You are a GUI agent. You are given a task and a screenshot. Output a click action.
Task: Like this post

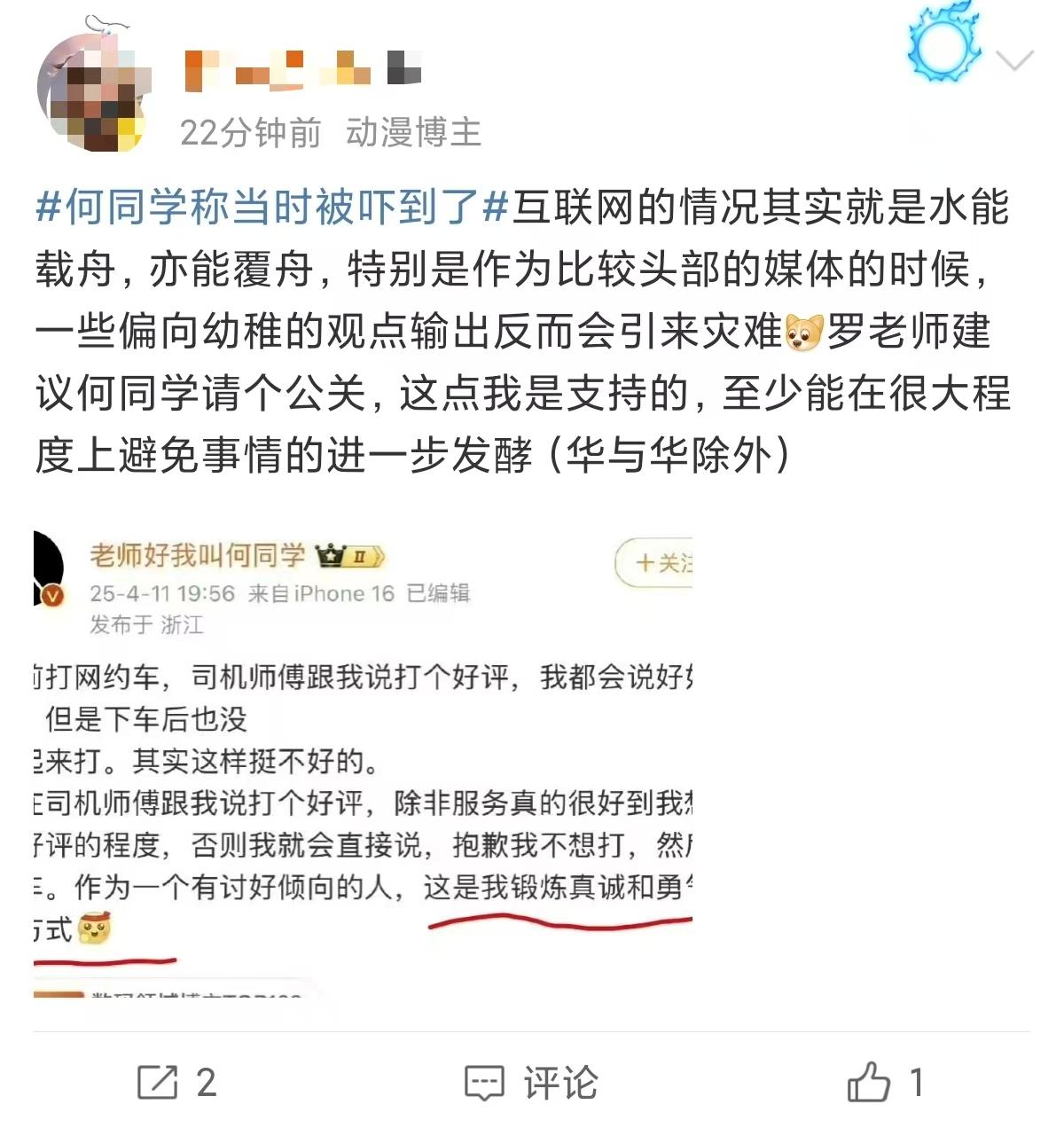point(885,1082)
